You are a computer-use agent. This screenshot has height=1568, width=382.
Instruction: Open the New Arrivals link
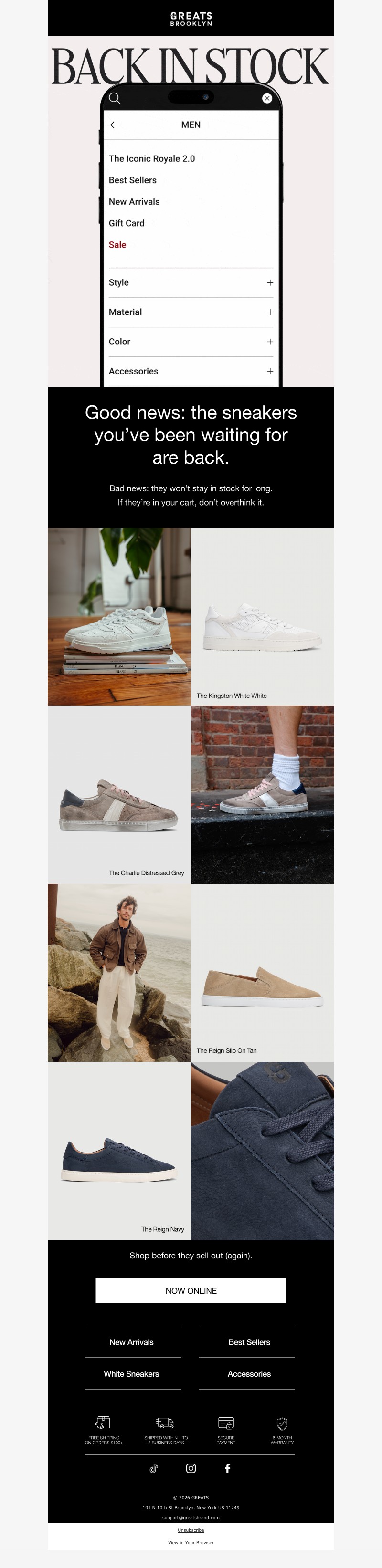pyautogui.click(x=132, y=1342)
